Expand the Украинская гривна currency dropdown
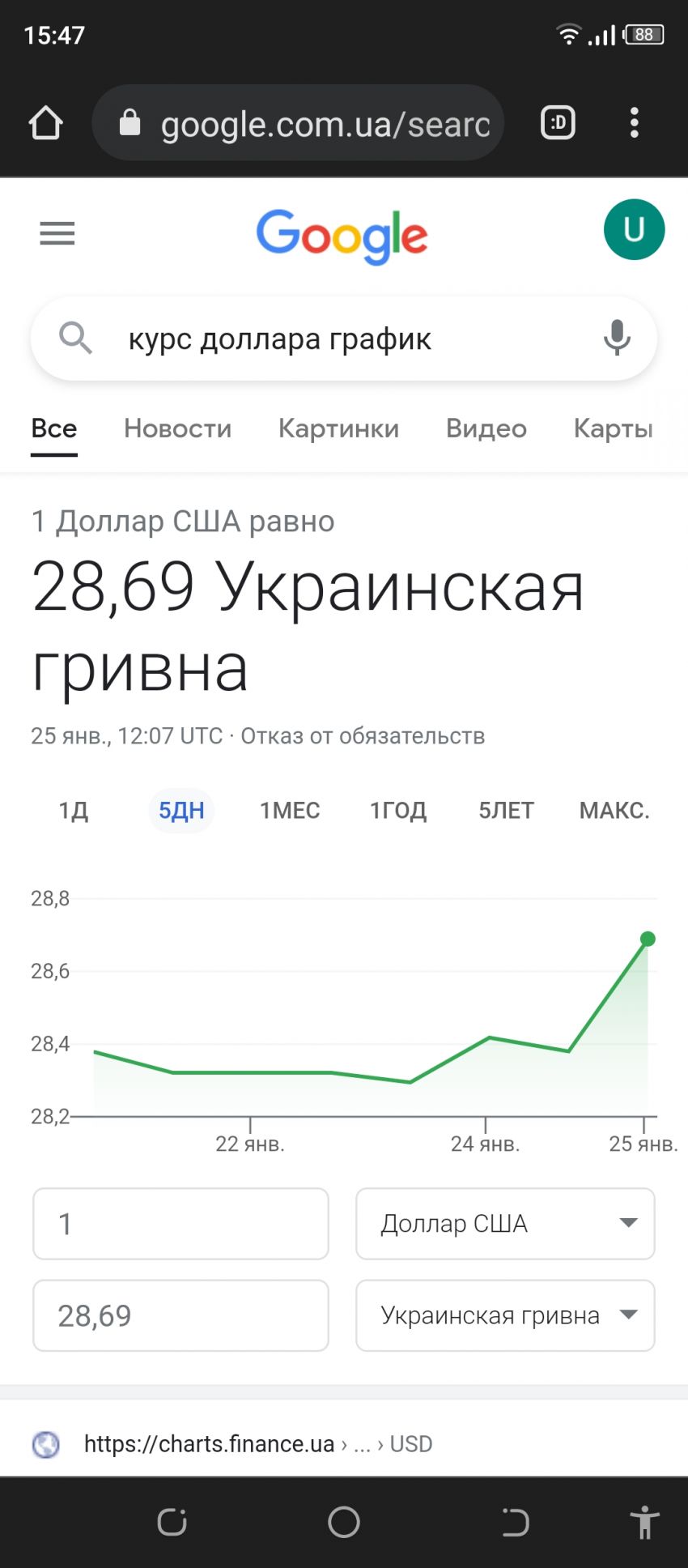 tap(505, 1316)
